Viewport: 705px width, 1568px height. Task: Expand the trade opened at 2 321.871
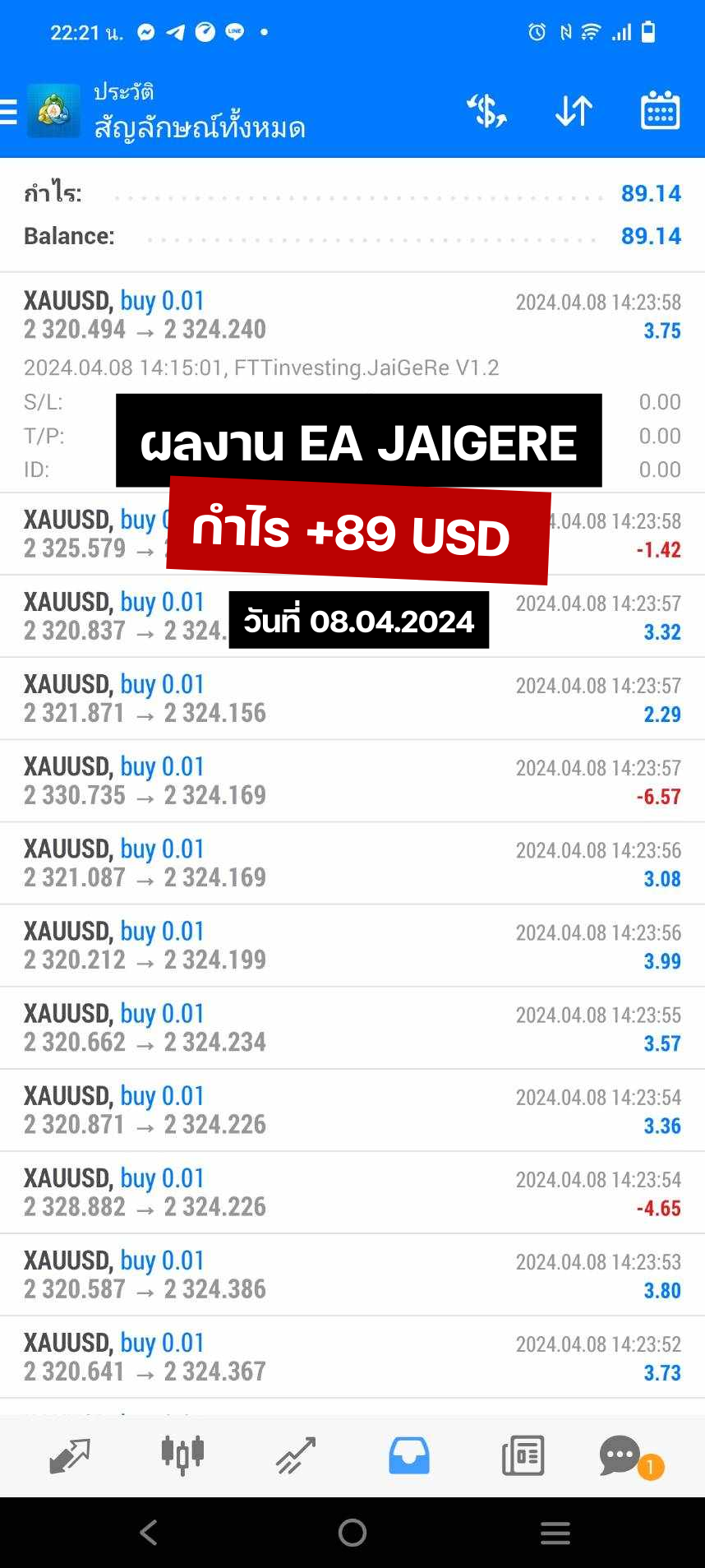(352, 698)
